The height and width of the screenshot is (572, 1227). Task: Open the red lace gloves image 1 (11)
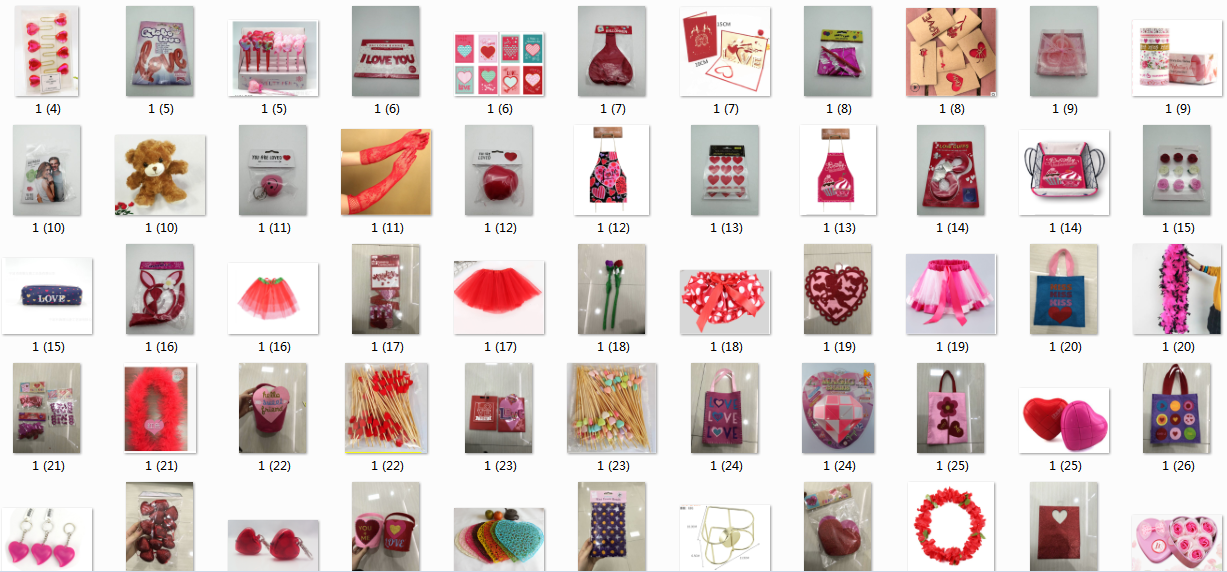(386, 171)
